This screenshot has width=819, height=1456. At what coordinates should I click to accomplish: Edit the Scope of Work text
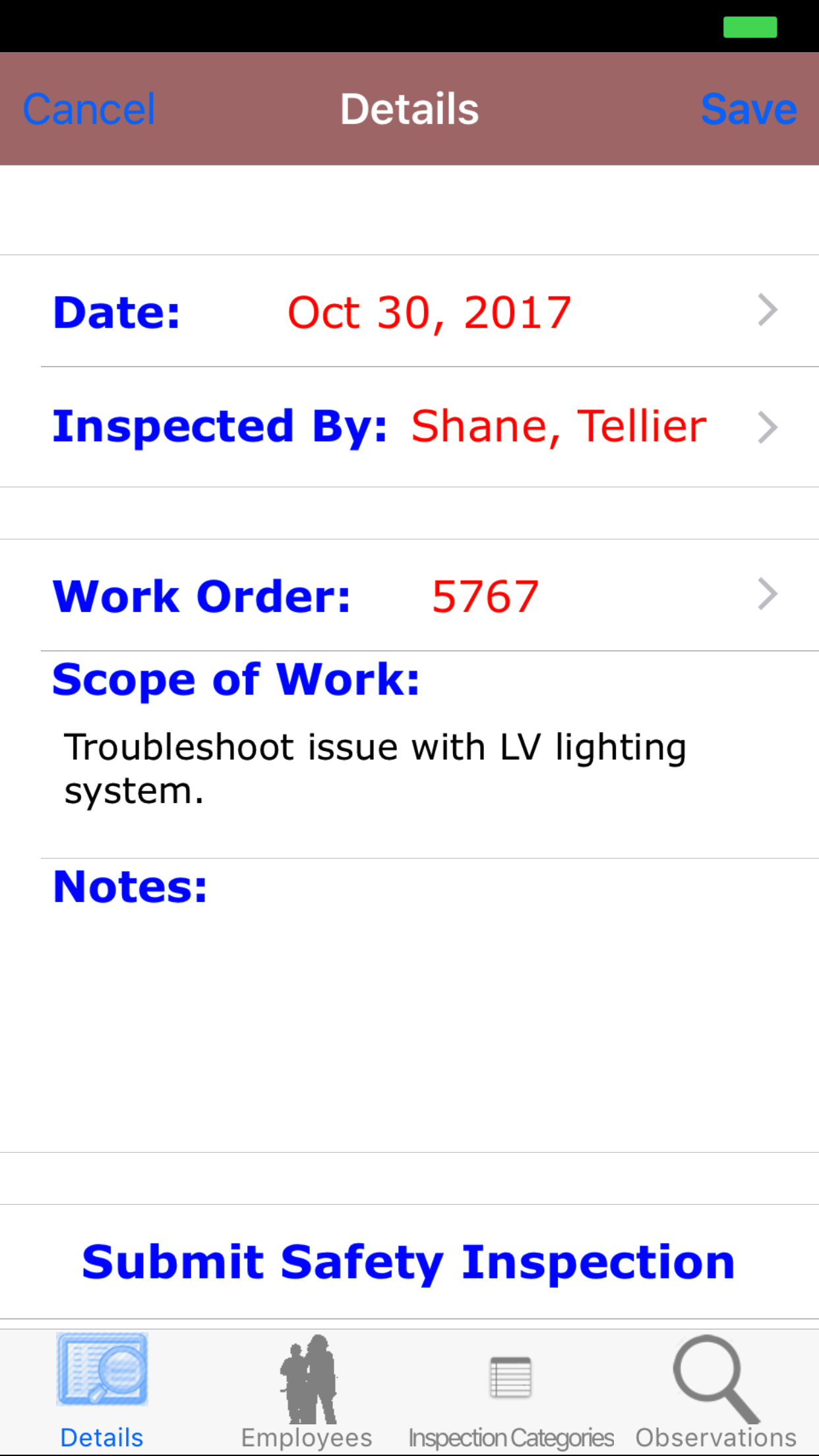pyautogui.click(x=375, y=769)
